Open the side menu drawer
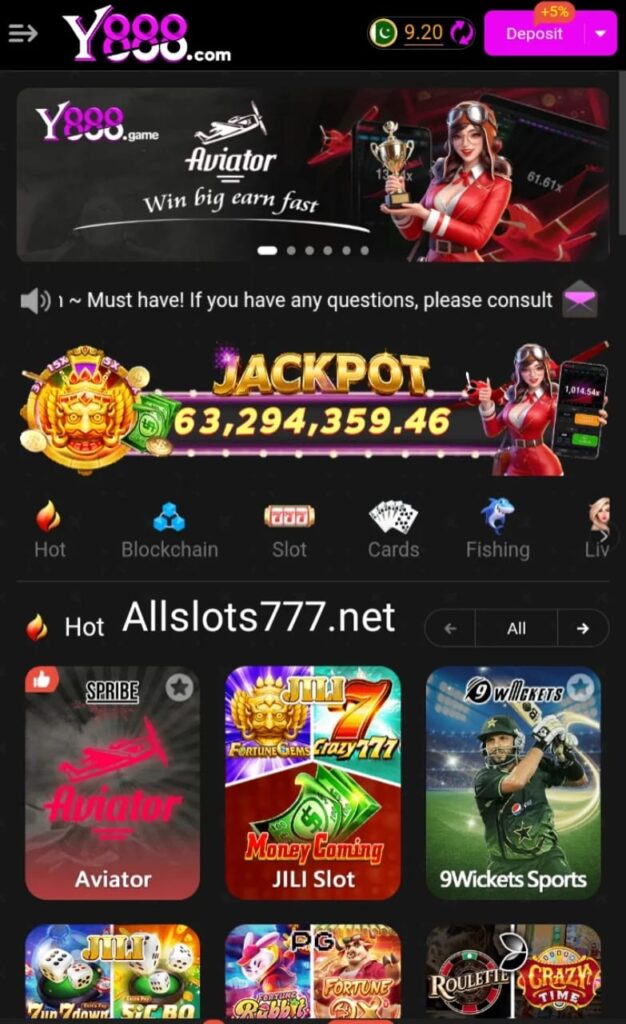626x1024 pixels. 22,33
